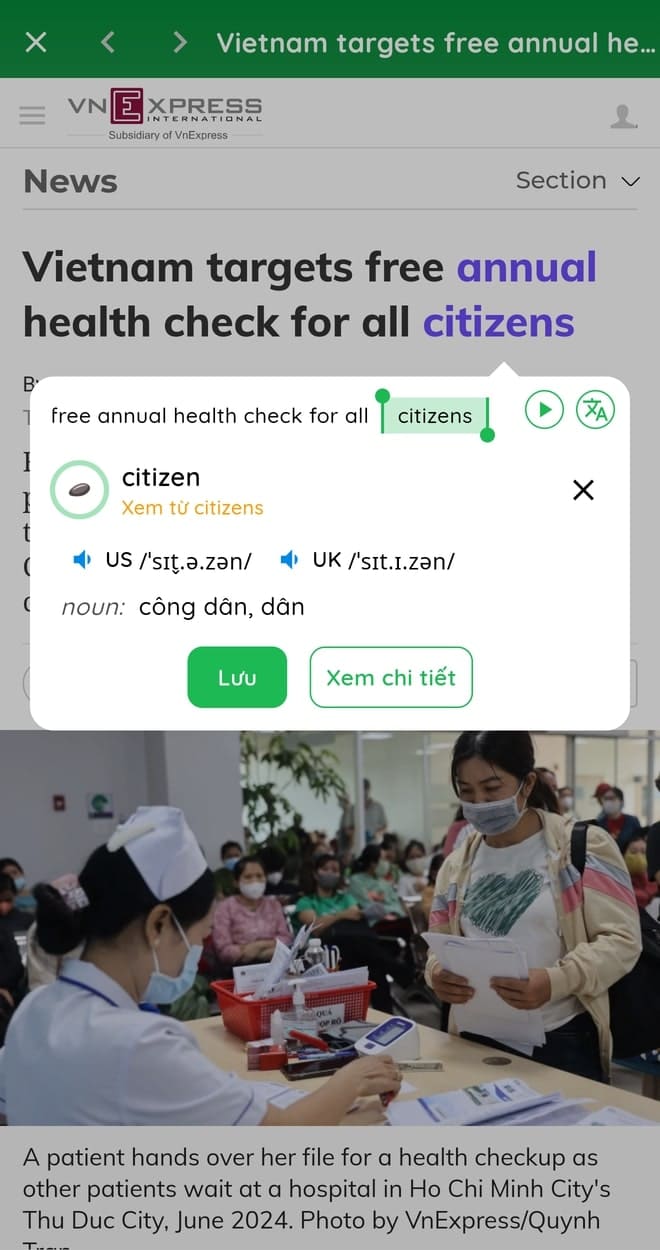Go forward to next page
The width and height of the screenshot is (660, 1250).
pyautogui.click(x=180, y=42)
